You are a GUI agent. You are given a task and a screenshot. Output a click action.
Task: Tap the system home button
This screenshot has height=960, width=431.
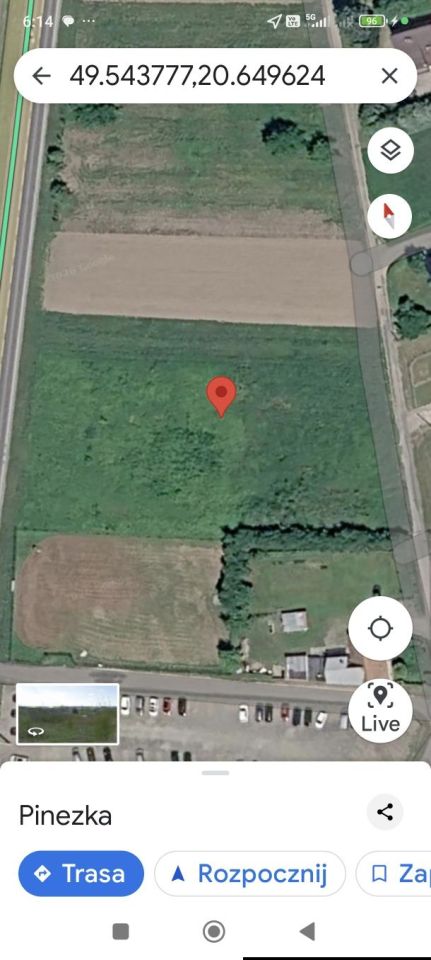[214, 931]
